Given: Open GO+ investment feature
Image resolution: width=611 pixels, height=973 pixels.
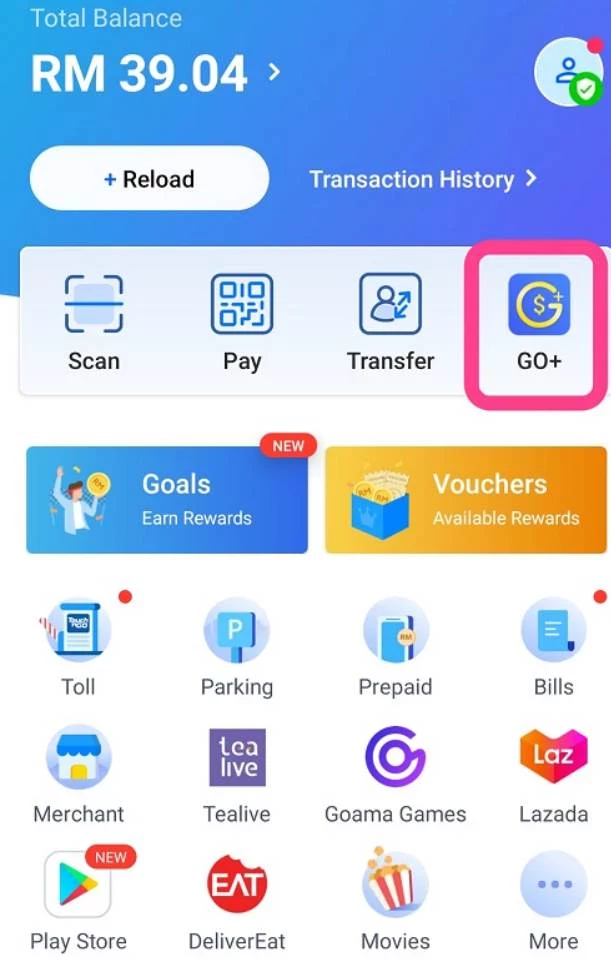Looking at the screenshot, I should tap(539, 322).
